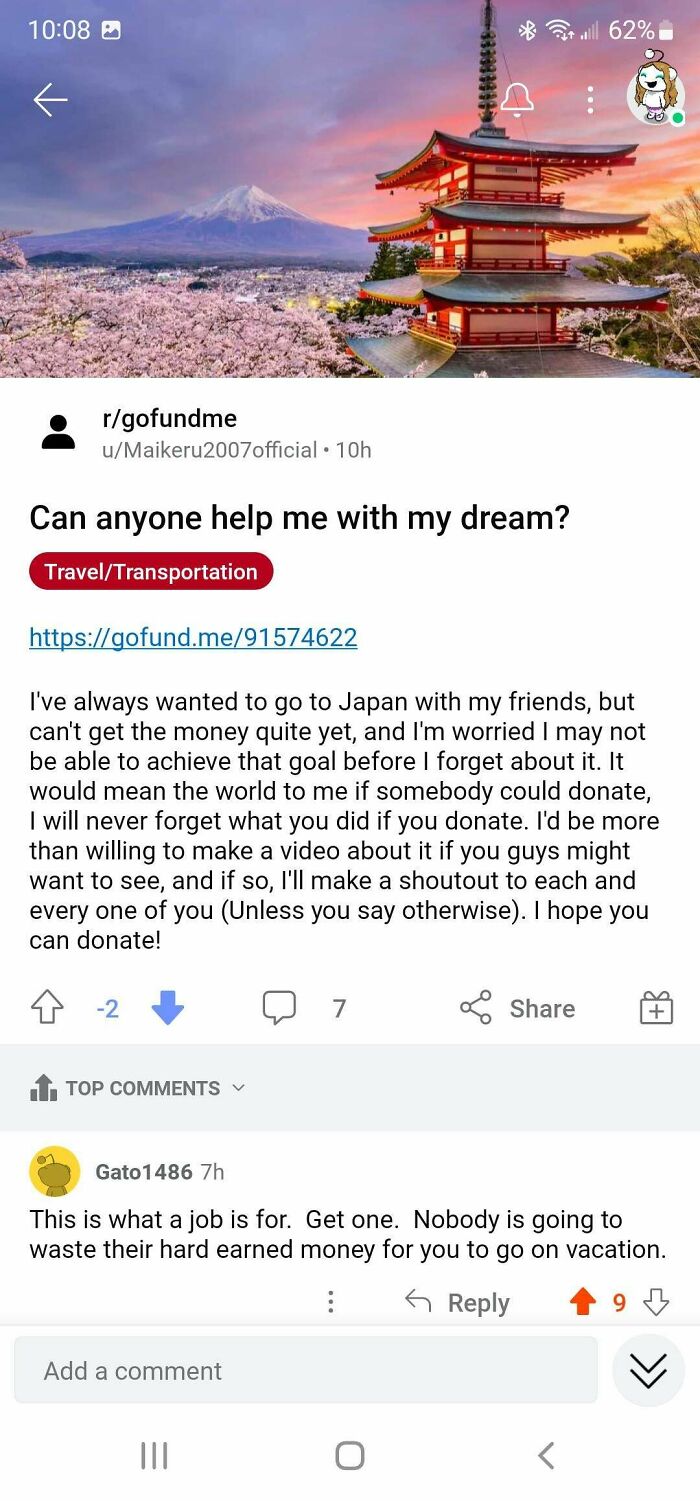Share this post
Image resolution: width=700 pixels, height=1501 pixels.
click(518, 1008)
